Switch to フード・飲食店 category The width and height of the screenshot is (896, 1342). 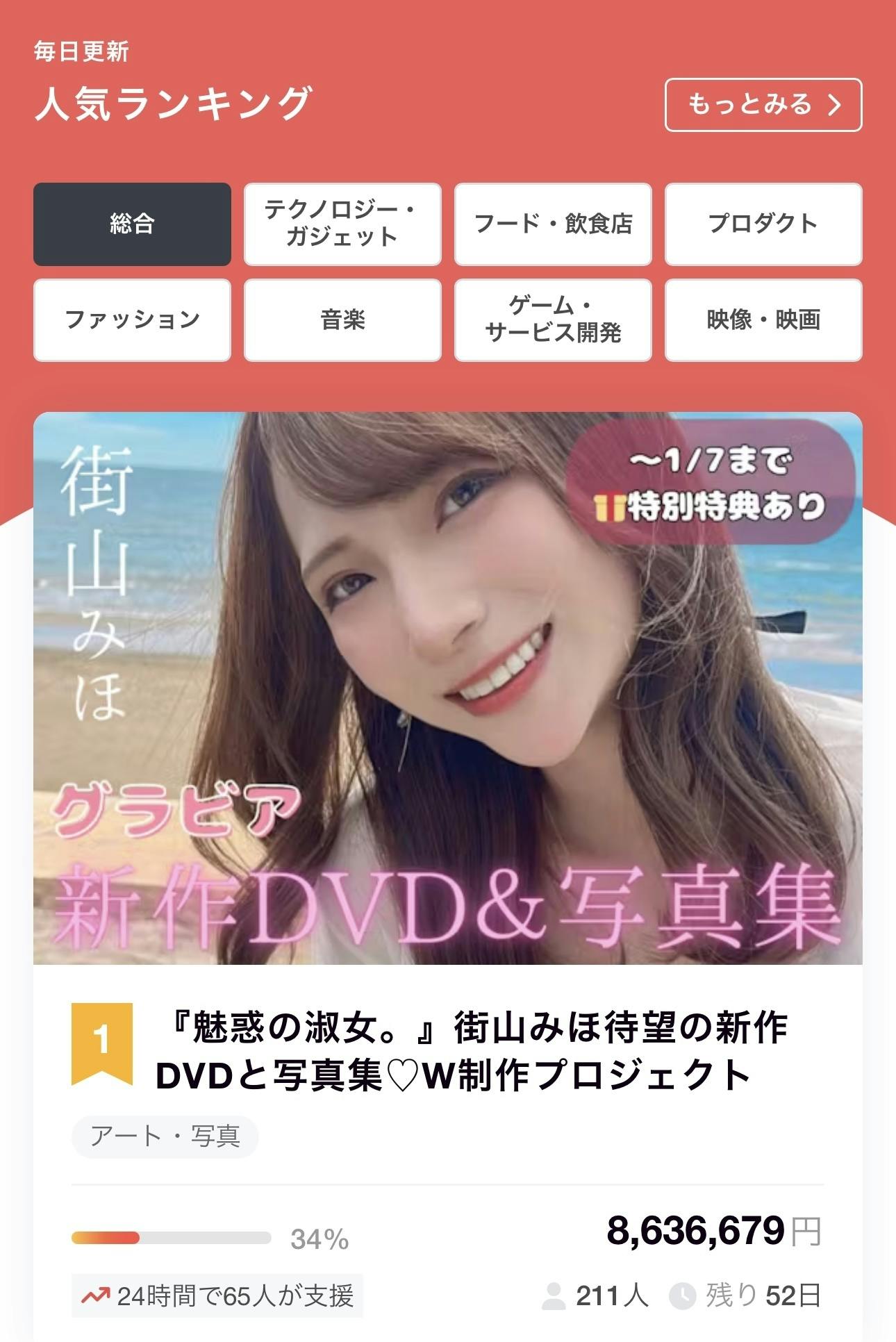click(x=553, y=224)
